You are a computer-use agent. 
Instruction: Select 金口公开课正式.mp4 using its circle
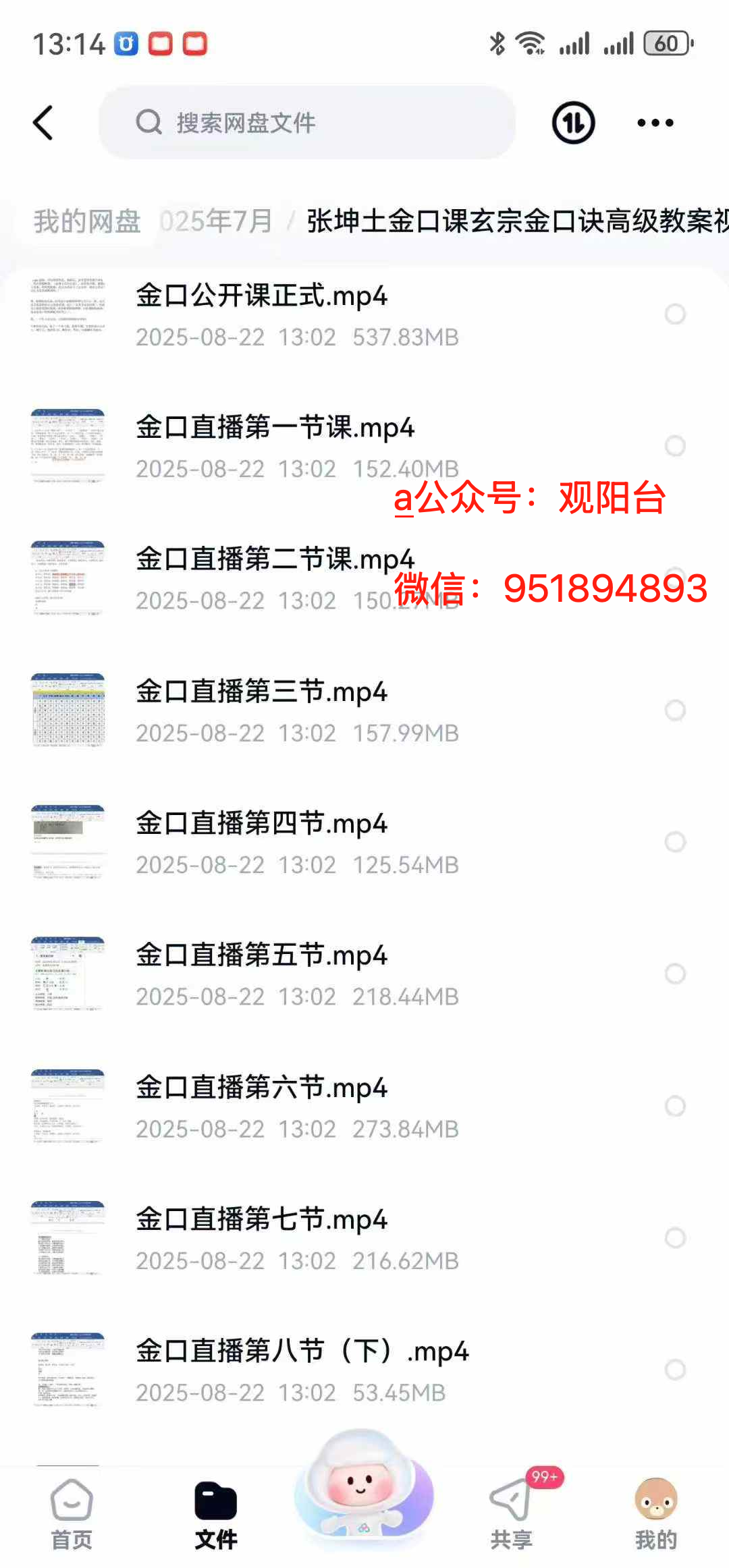click(675, 314)
